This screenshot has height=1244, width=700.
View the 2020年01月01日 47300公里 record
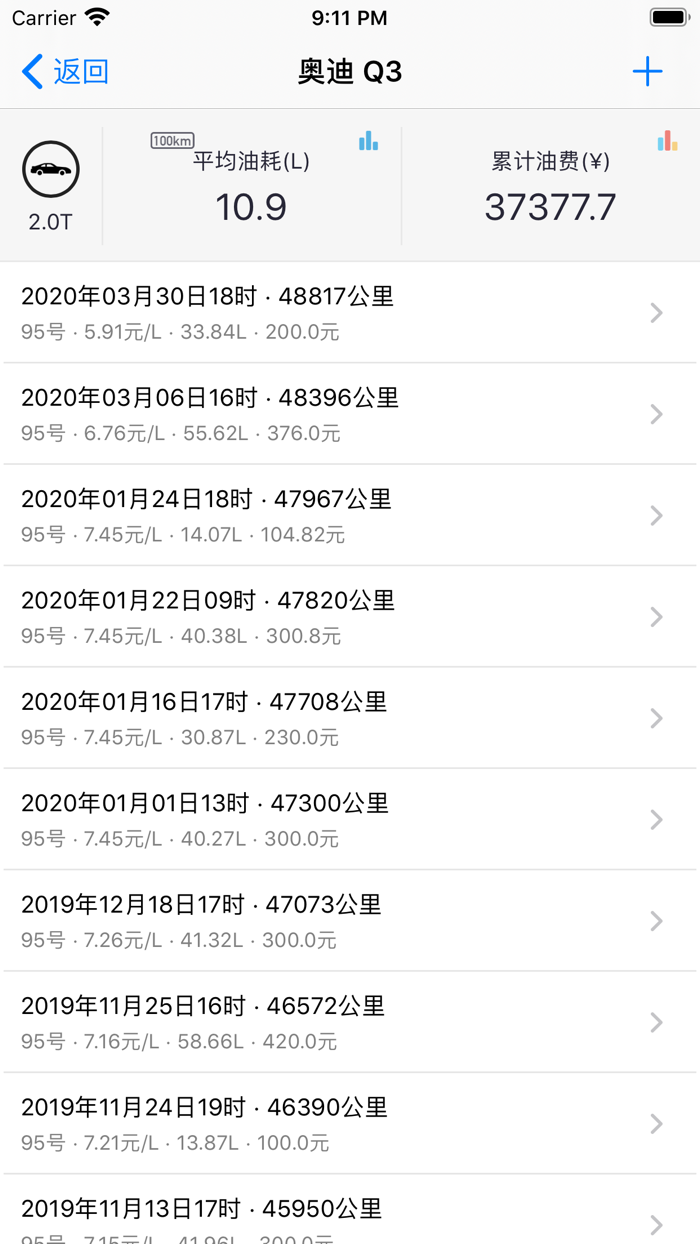click(350, 819)
